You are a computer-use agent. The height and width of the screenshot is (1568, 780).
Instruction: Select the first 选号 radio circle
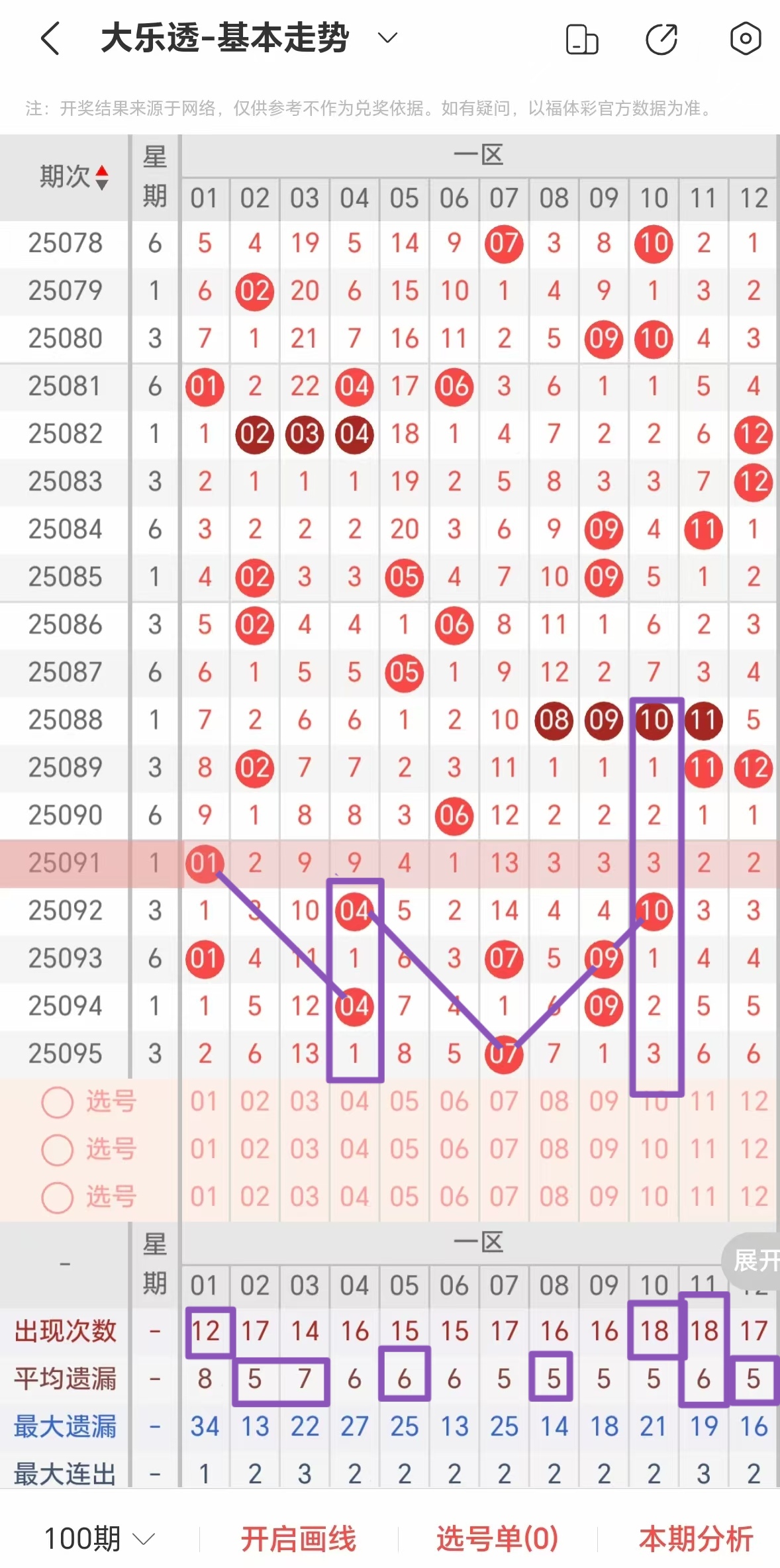point(56,1101)
